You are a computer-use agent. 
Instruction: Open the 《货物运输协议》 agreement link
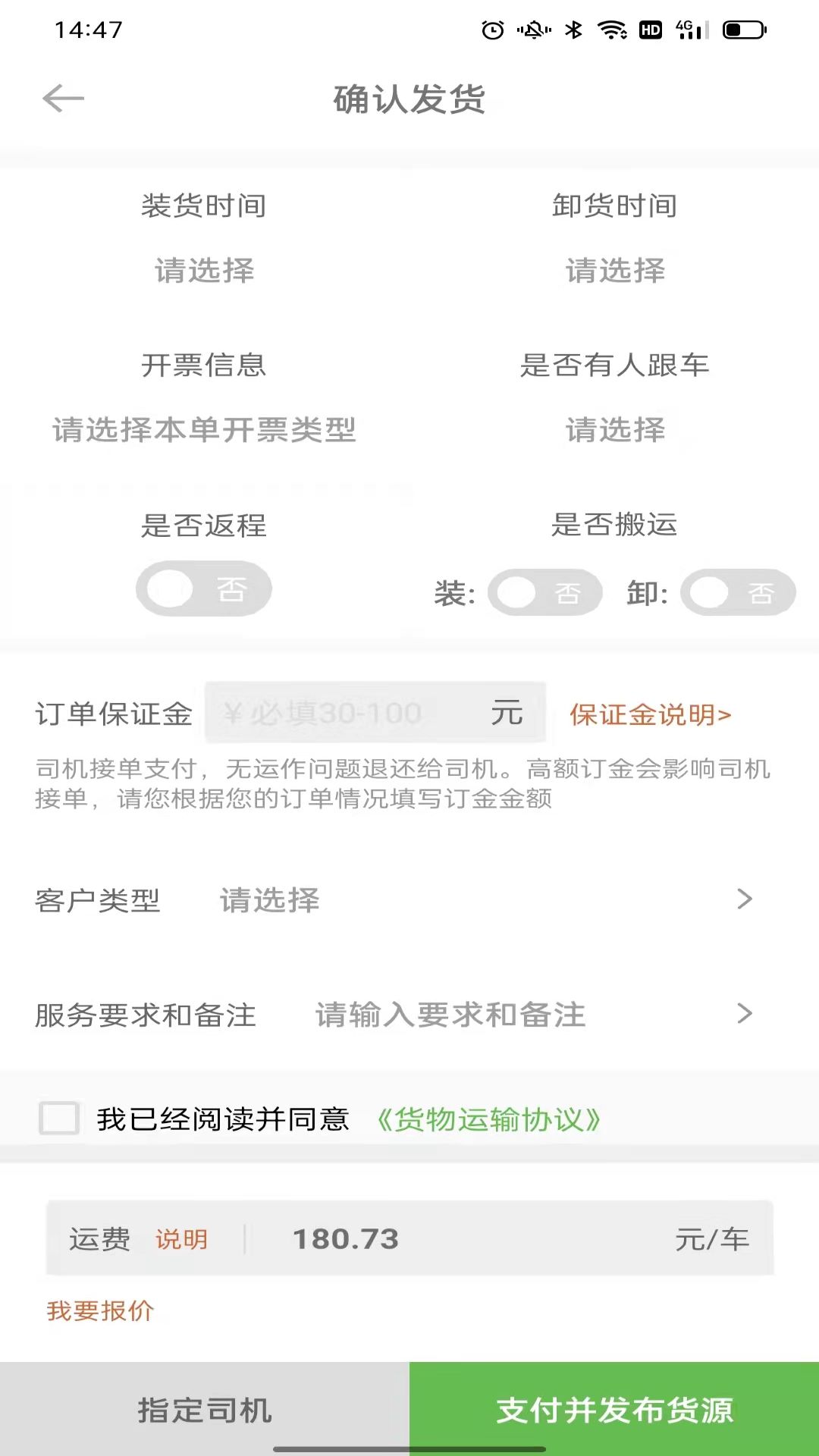click(488, 1120)
